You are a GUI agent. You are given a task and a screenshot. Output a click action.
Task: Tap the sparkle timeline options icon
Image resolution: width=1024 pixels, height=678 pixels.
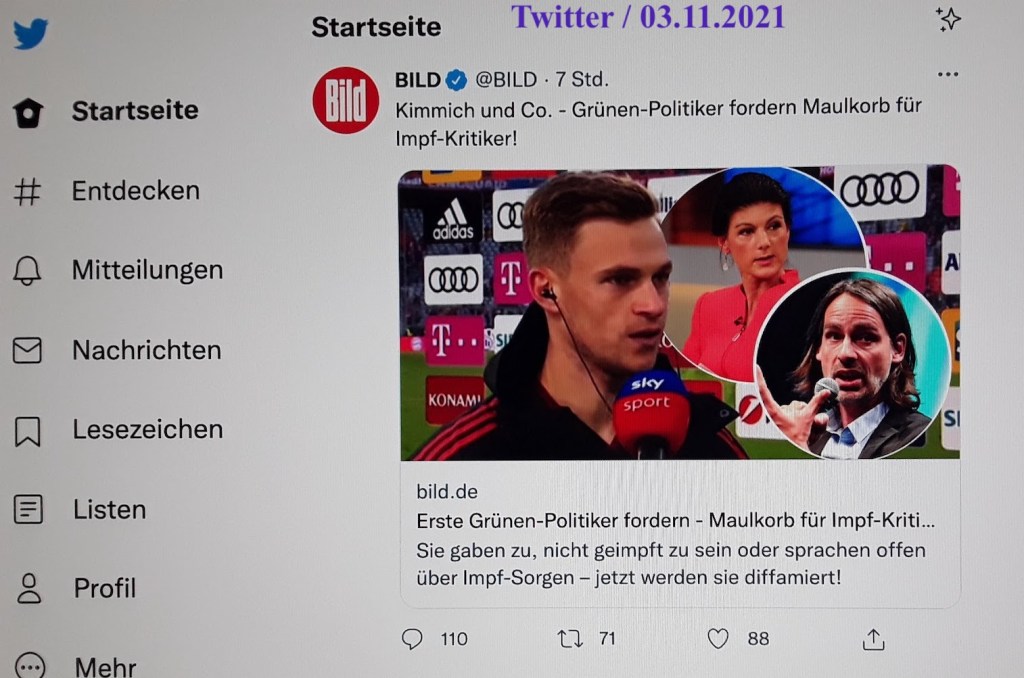tap(947, 20)
